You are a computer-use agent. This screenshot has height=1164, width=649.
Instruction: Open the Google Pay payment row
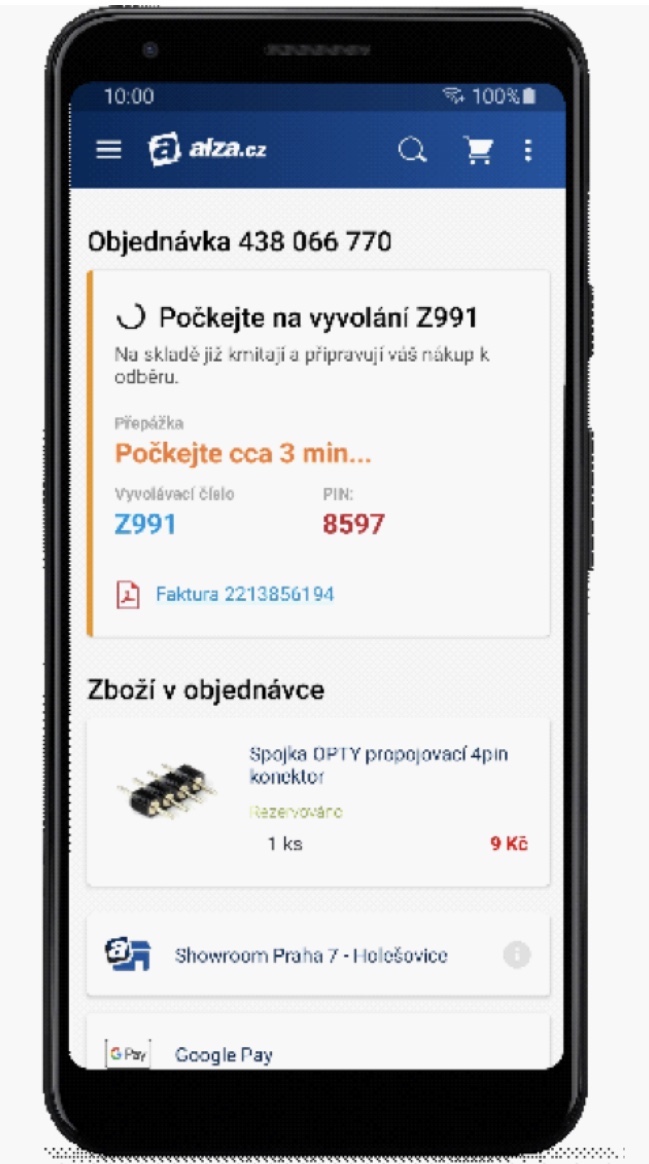click(224, 1054)
